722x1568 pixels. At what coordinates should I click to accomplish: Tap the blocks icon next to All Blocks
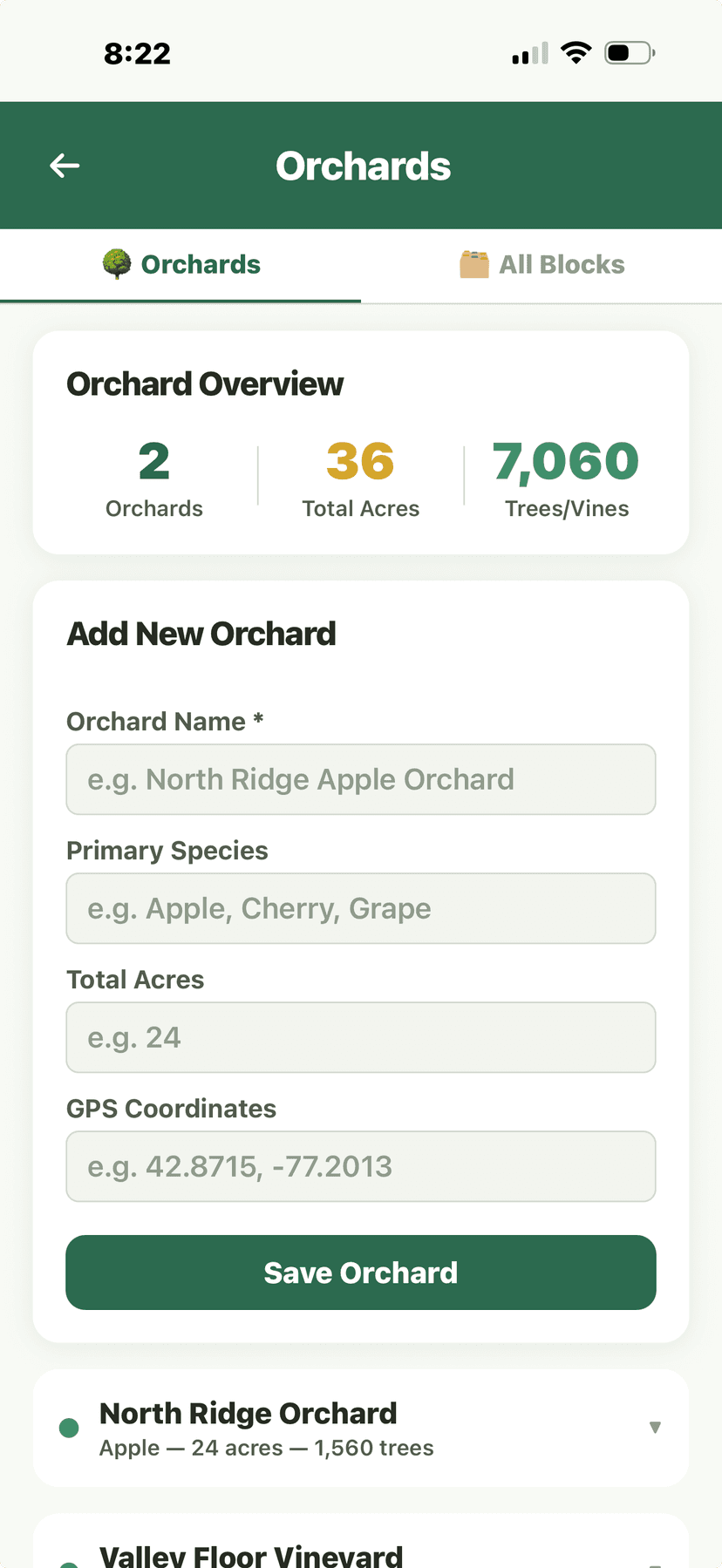(474, 263)
